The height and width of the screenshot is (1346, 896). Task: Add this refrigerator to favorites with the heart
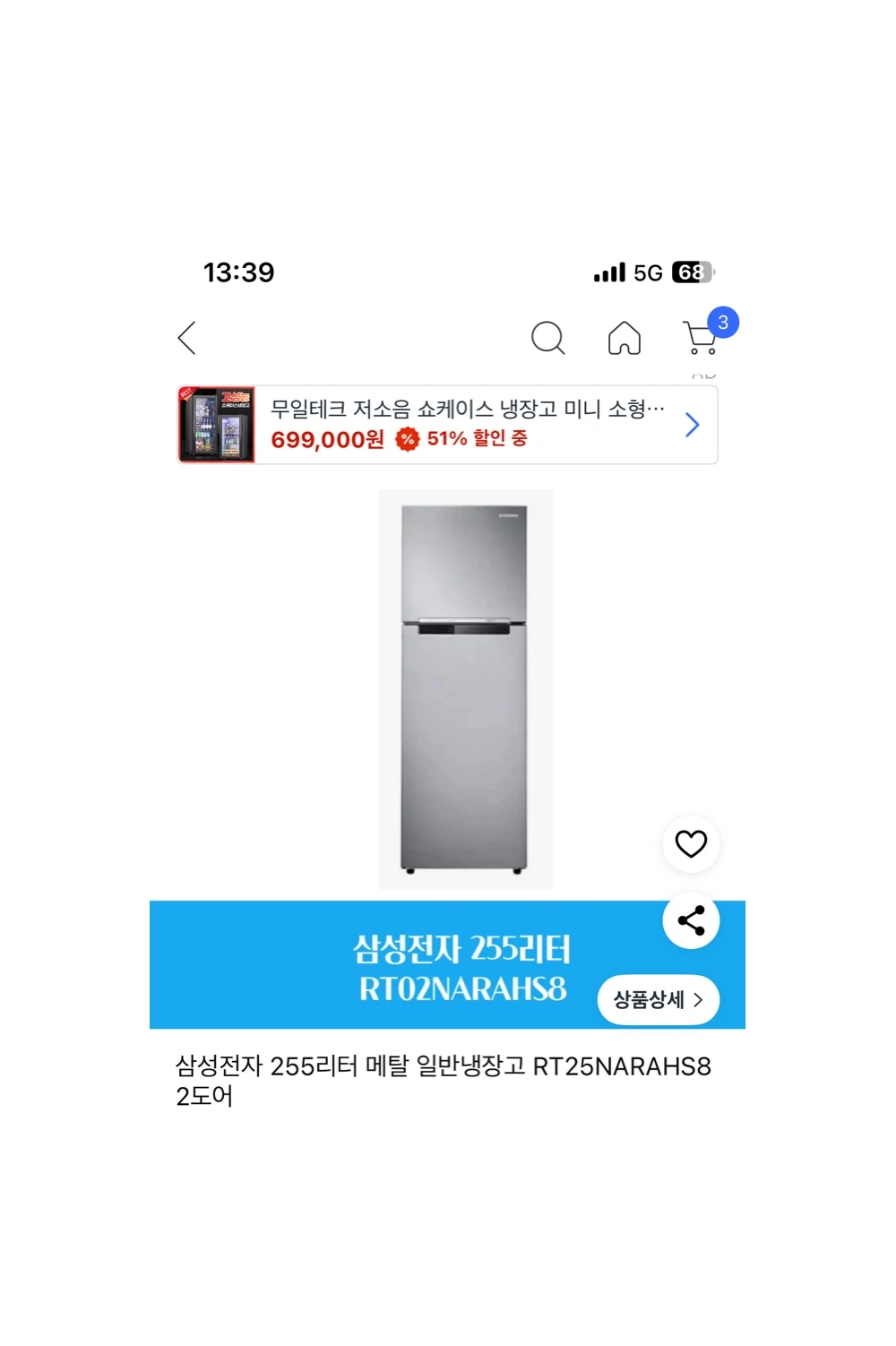pos(691,843)
